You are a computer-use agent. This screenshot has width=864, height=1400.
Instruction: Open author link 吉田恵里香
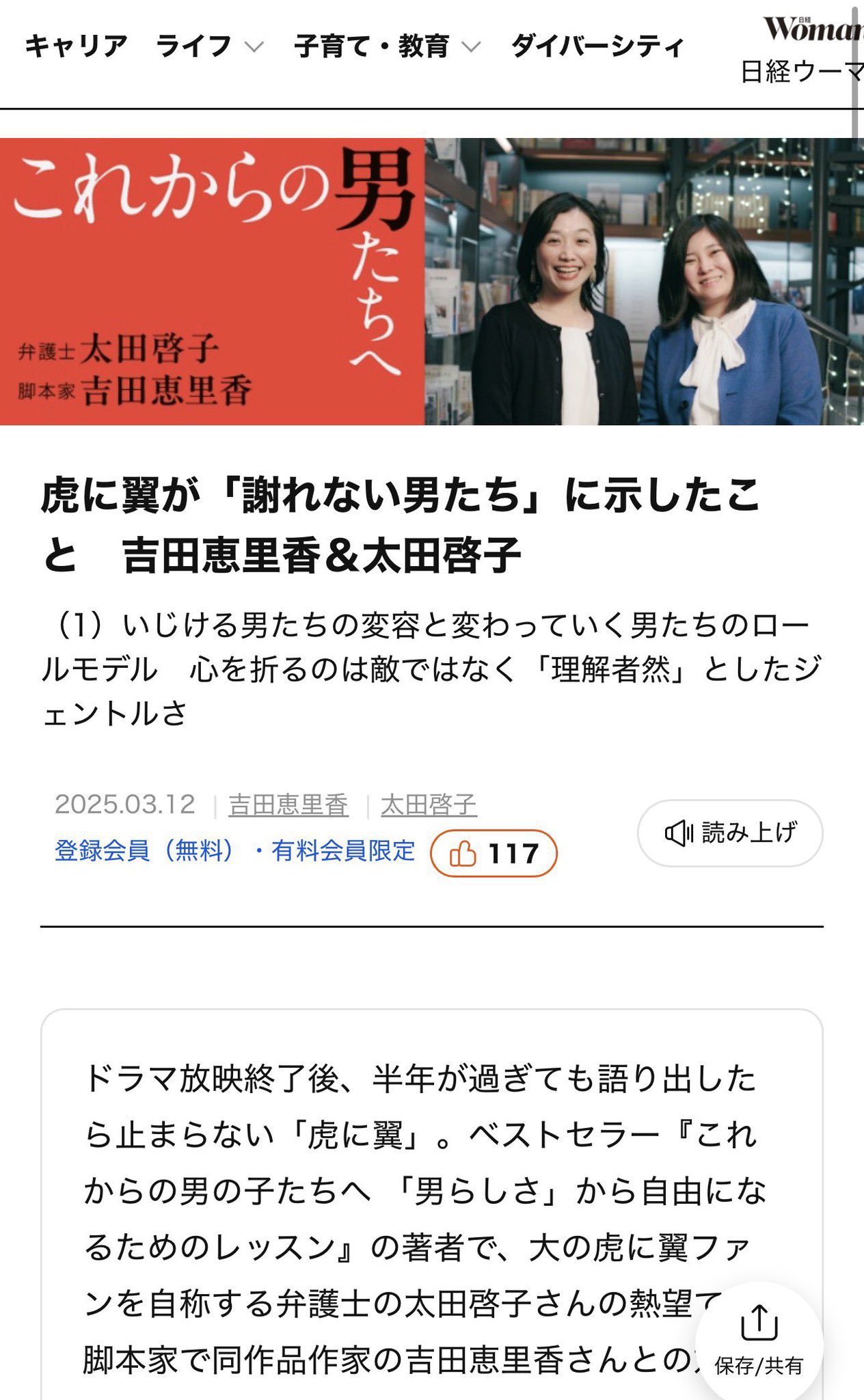pos(288,805)
